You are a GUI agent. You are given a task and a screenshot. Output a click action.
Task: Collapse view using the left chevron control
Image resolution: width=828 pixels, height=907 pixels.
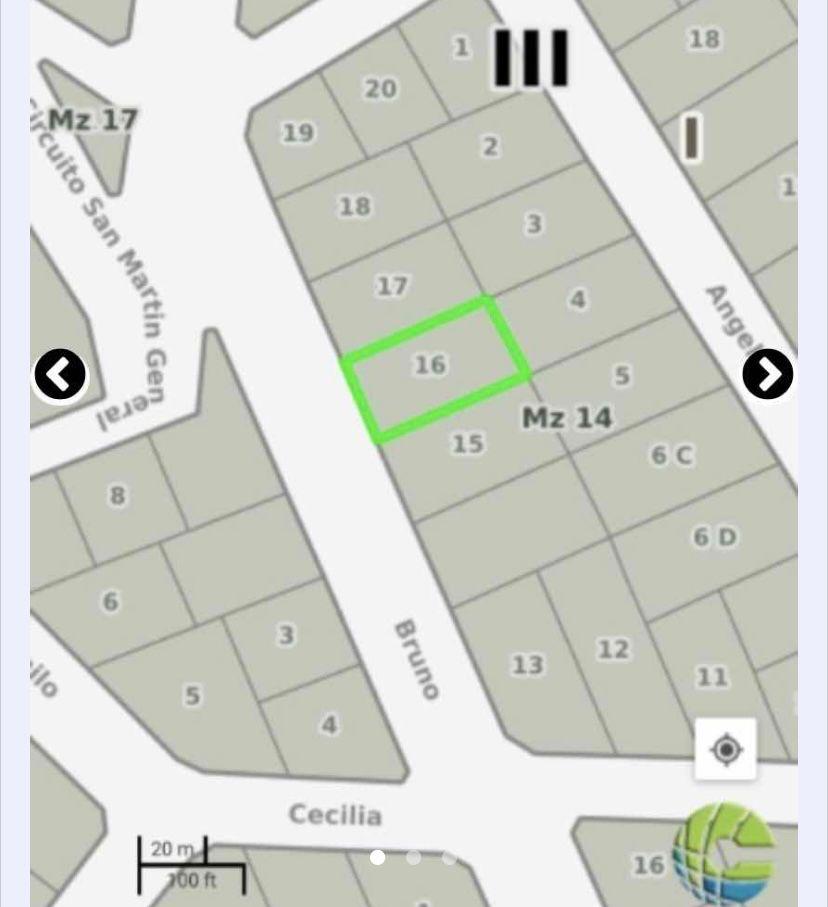click(59, 374)
